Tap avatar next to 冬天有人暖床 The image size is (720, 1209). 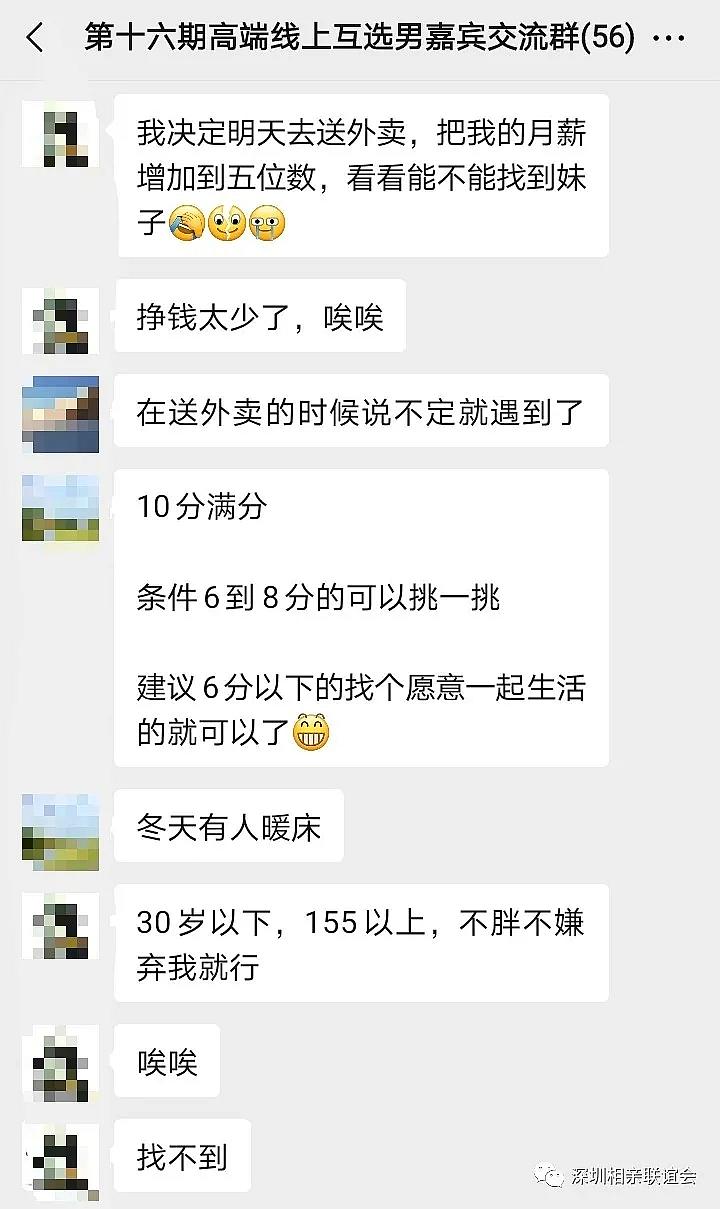pyautogui.click(x=60, y=828)
